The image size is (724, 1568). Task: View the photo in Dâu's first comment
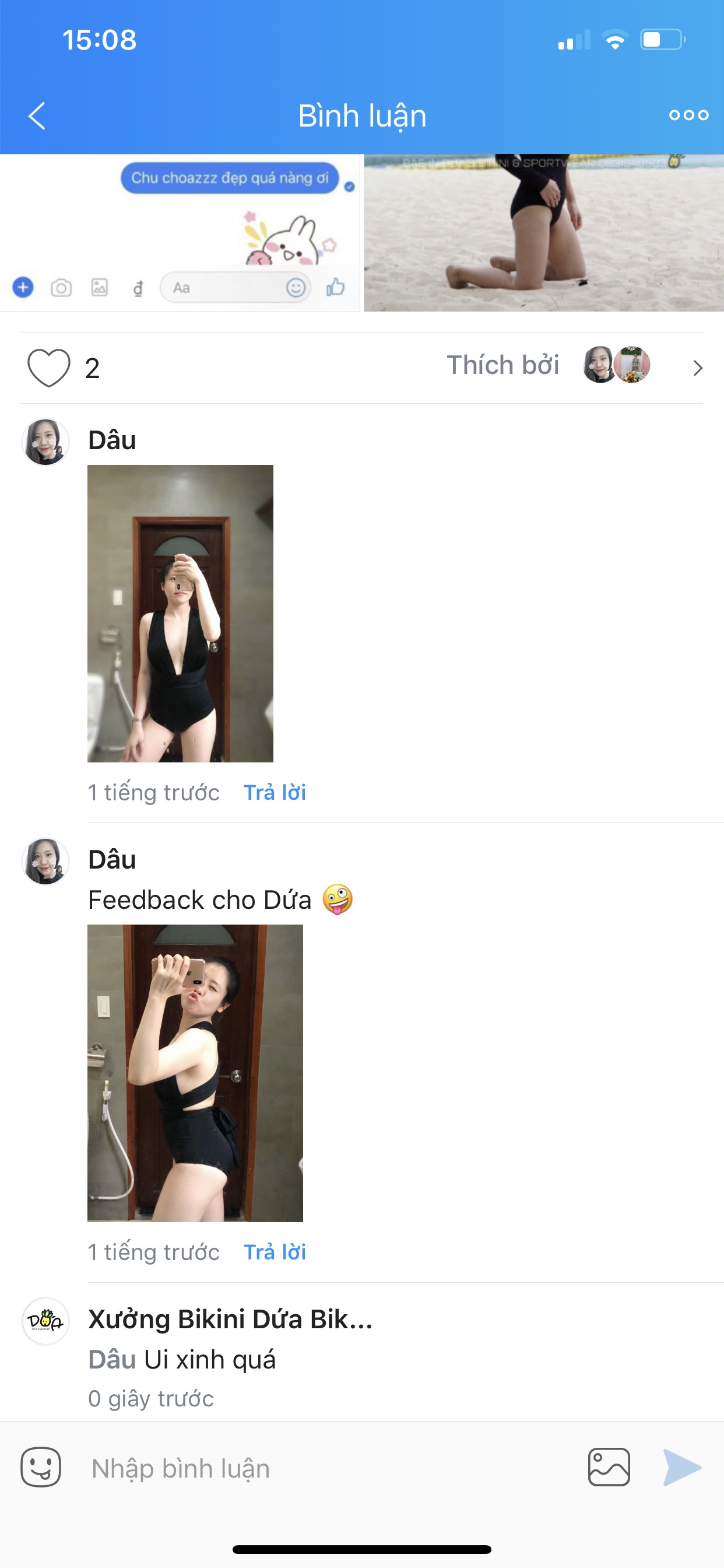pyautogui.click(x=180, y=613)
